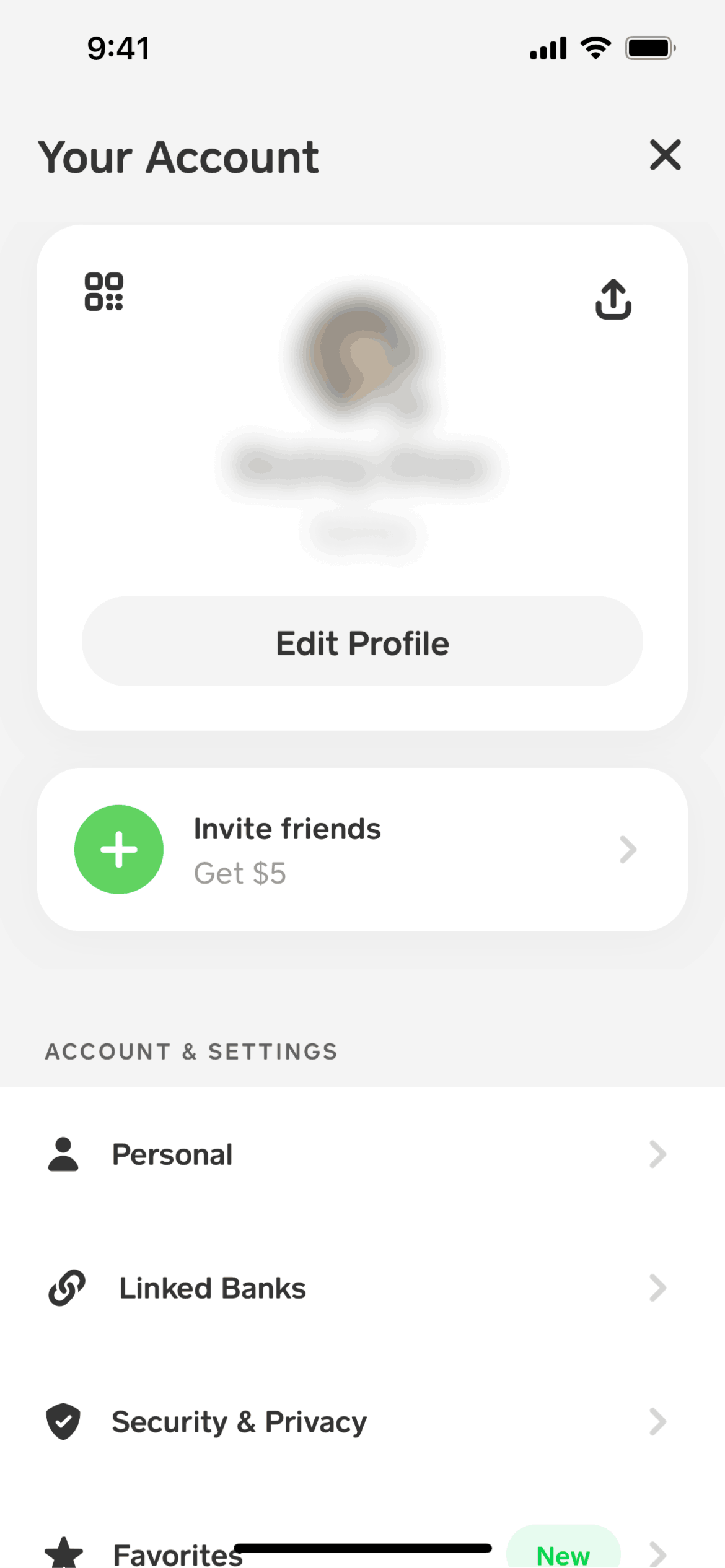Tap the Your Account title
This screenshot has height=1568, width=725.
point(179,157)
